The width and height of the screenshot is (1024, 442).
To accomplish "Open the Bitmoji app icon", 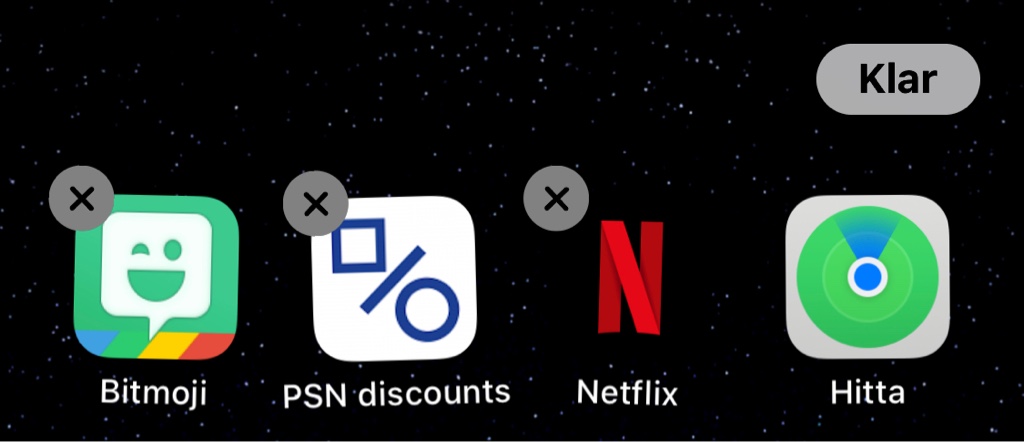I will (x=157, y=282).
